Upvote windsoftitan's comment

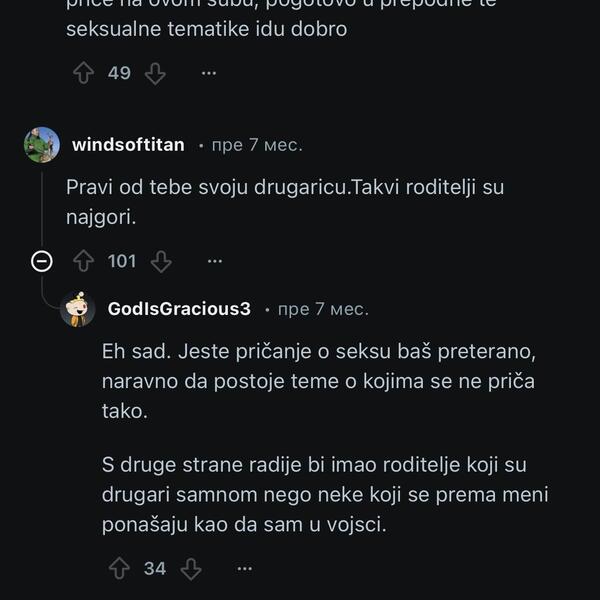point(84,261)
